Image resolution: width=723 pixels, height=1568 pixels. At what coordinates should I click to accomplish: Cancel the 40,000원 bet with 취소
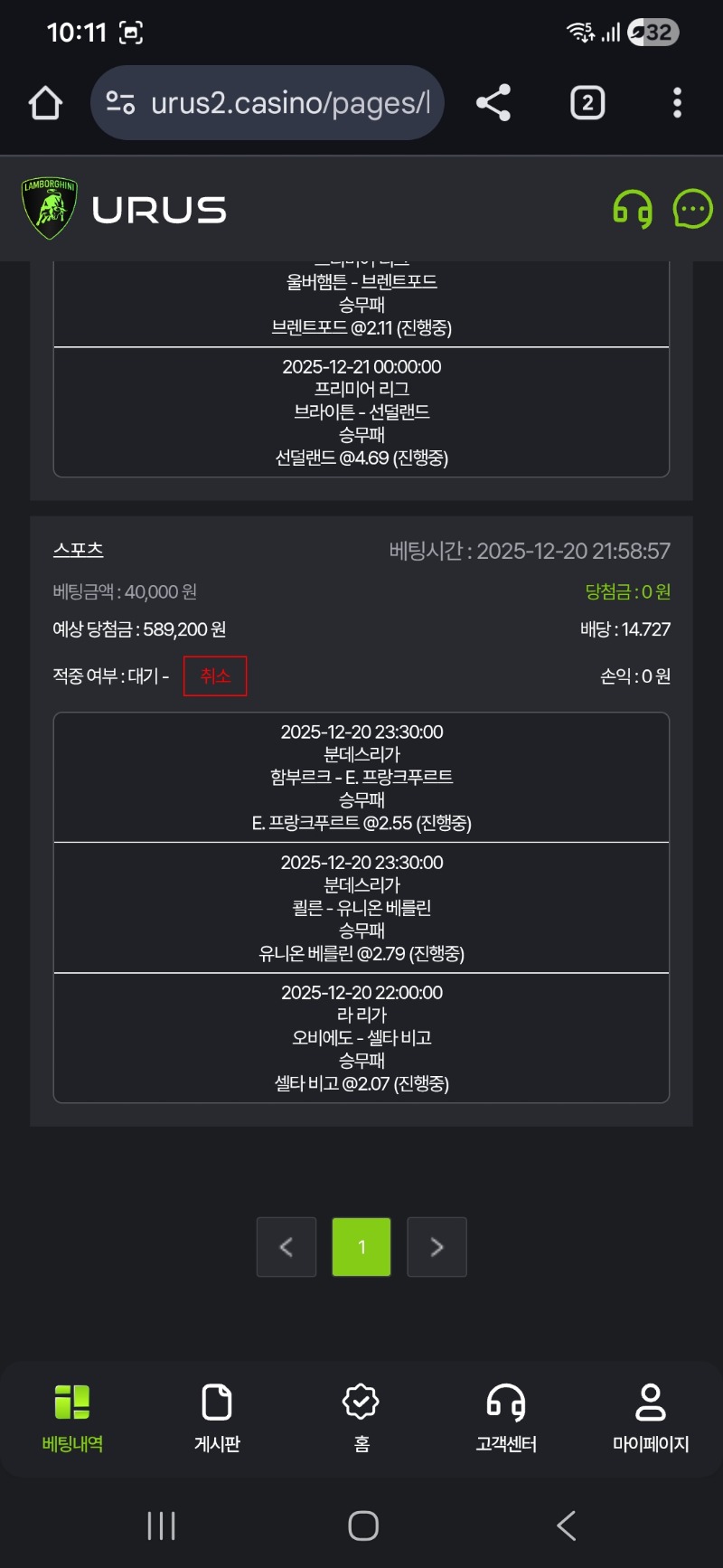[x=215, y=676]
